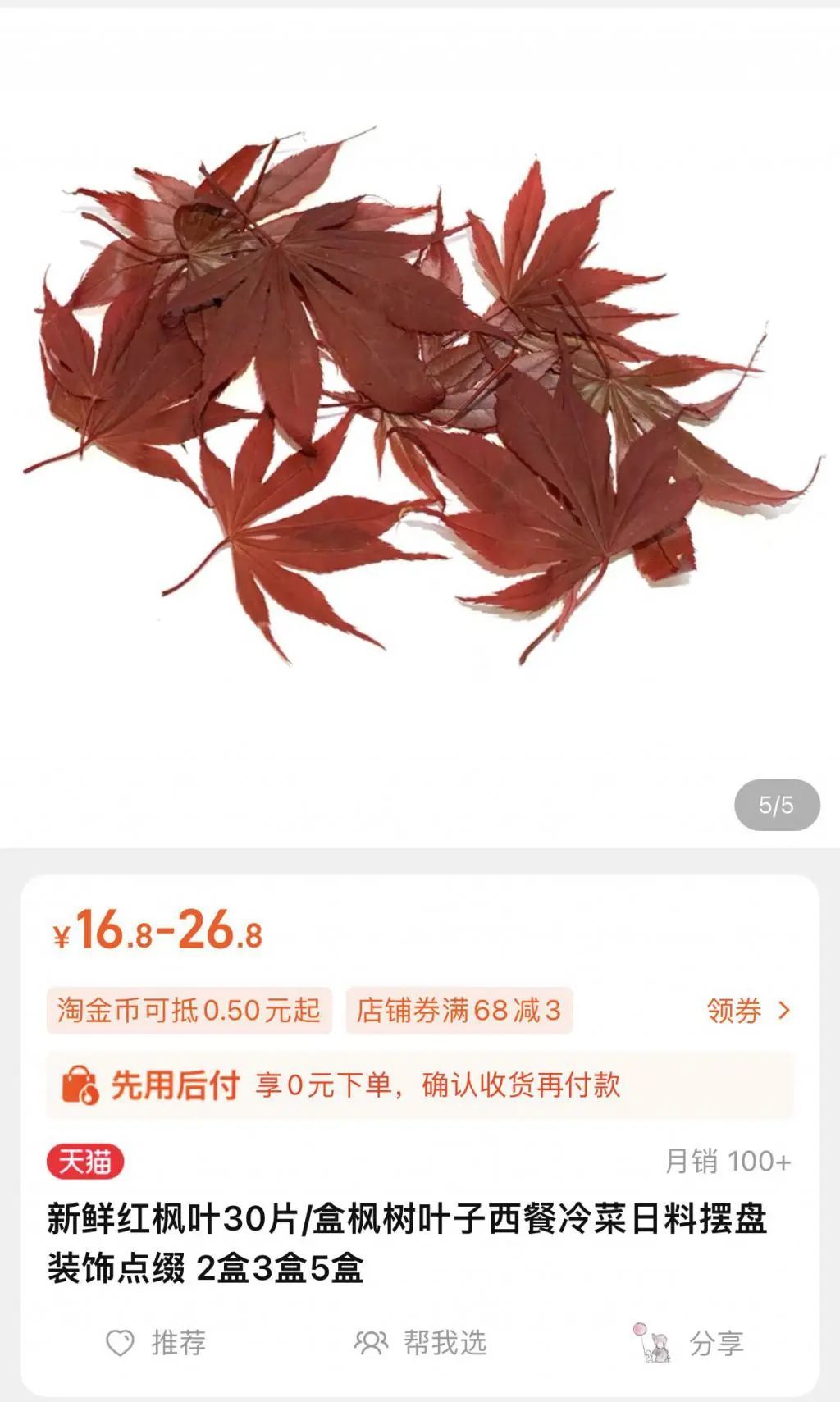Open 帮我选 to get help choosing
The height and width of the screenshot is (1402, 840).
pos(420,1343)
